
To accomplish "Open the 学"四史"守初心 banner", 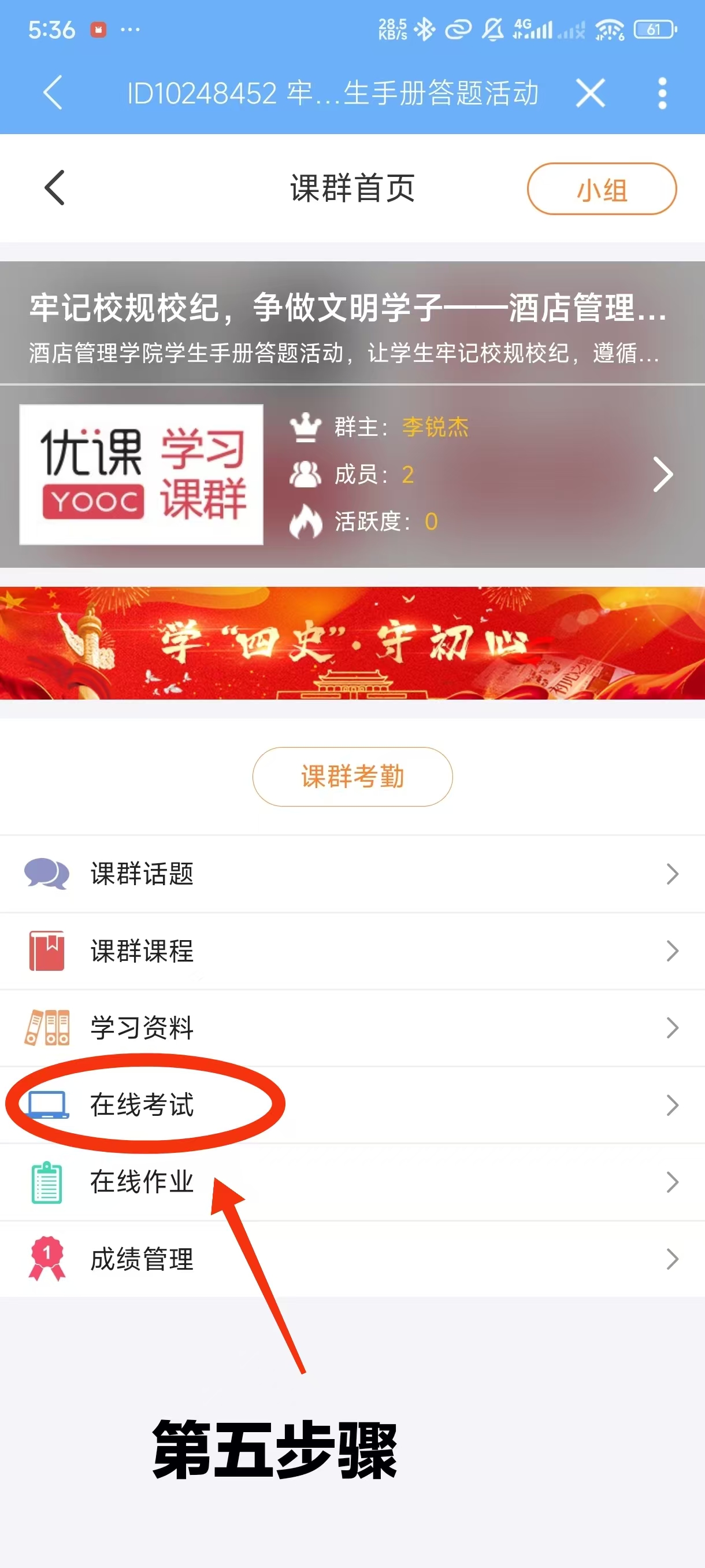I will (352, 642).
